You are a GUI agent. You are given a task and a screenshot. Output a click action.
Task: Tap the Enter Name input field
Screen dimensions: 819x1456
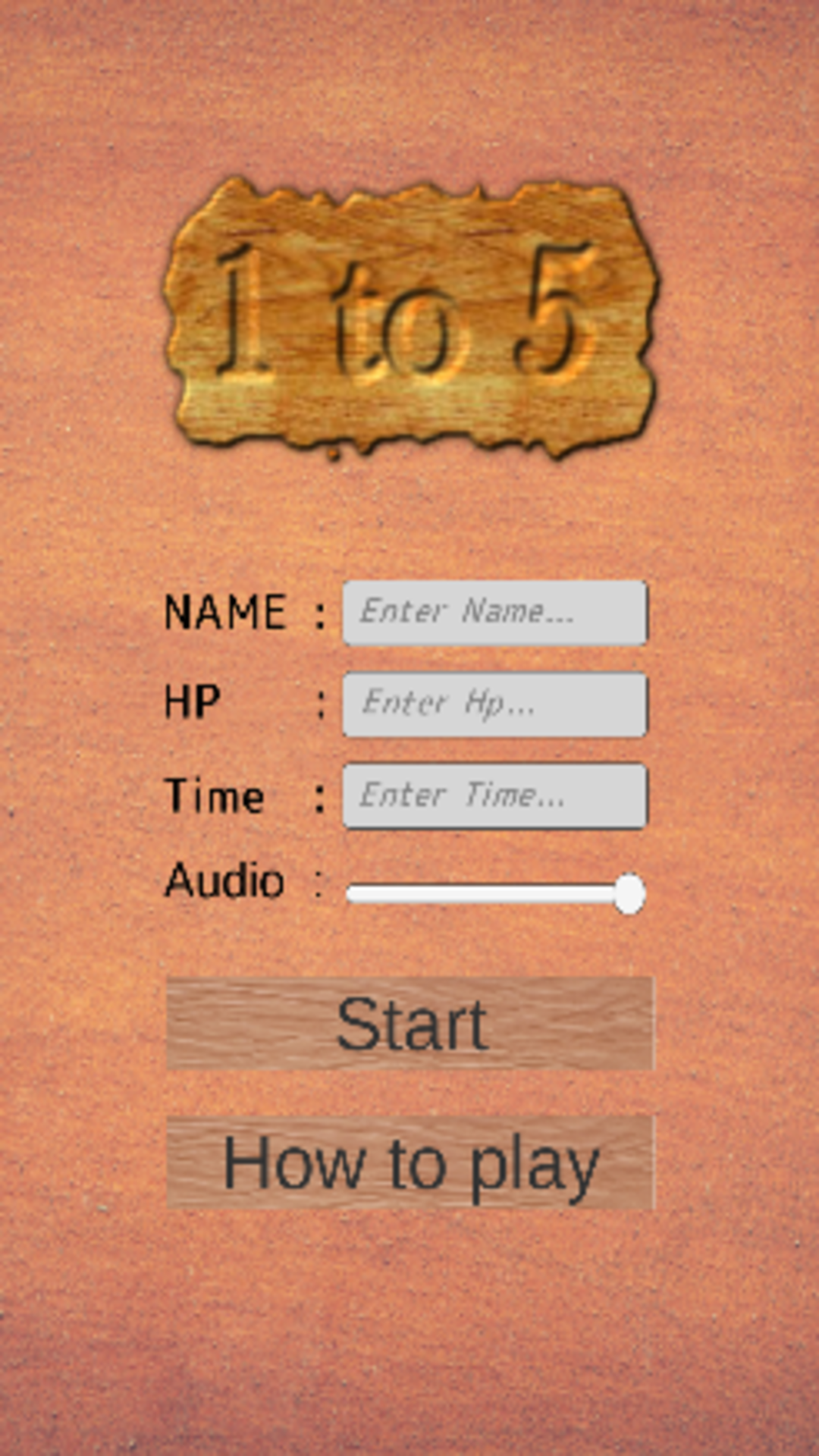(x=494, y=613)
